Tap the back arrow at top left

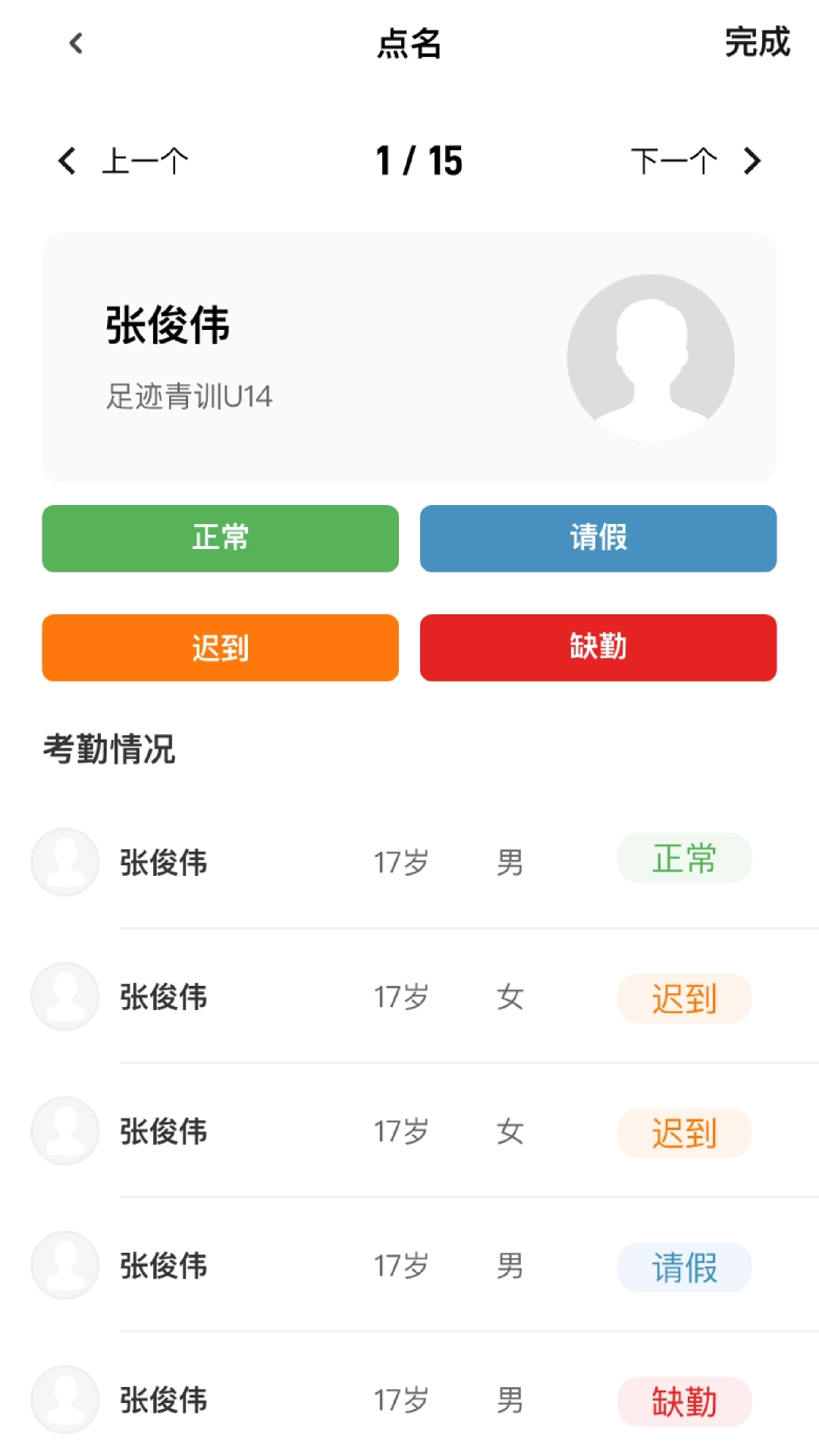click(75, 44)
